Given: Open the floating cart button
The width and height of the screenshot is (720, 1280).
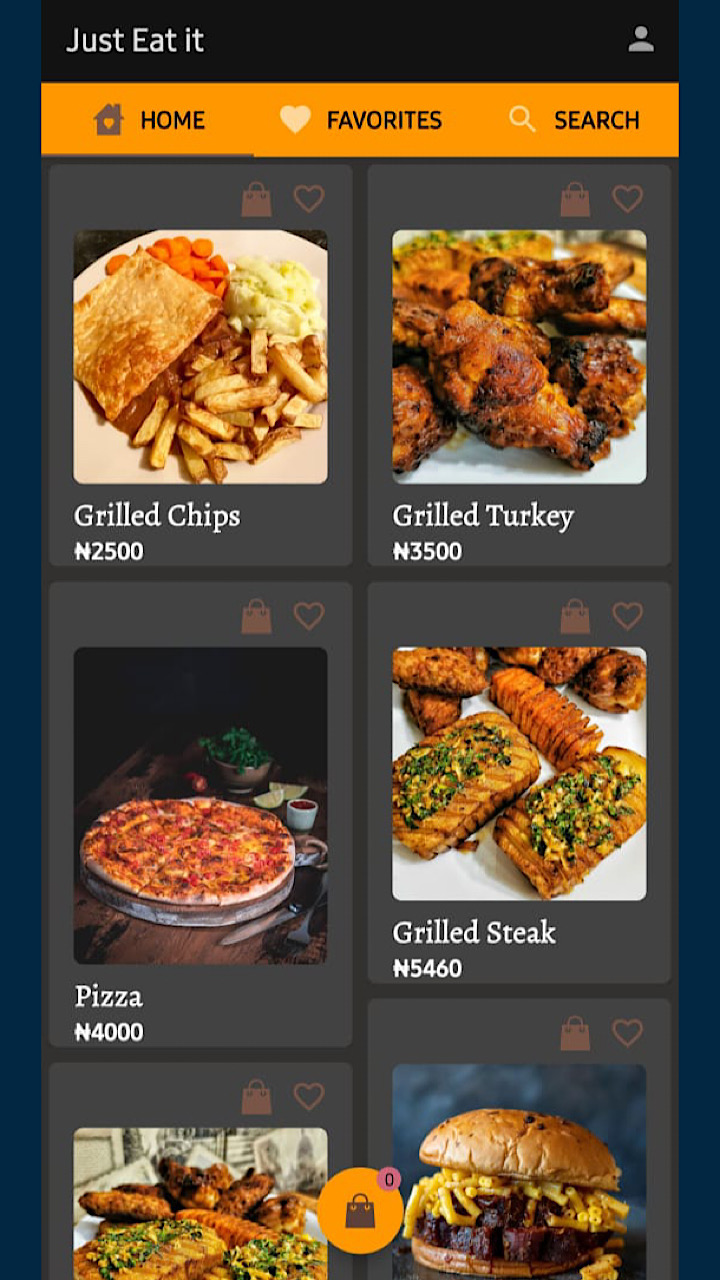Looking at the screenshot, I should click(360, 1211).
